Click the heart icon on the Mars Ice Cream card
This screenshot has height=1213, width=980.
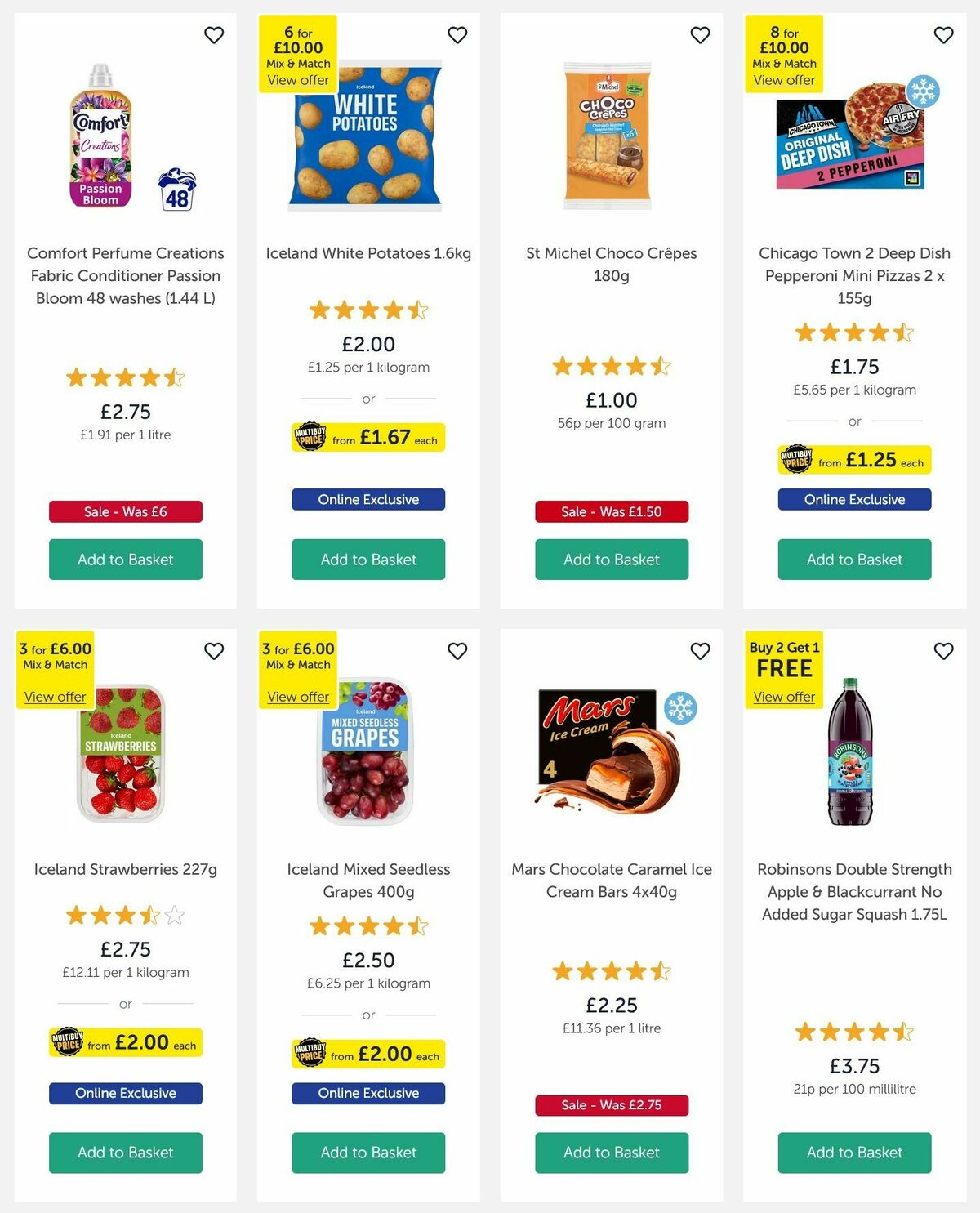pos(700,651)
